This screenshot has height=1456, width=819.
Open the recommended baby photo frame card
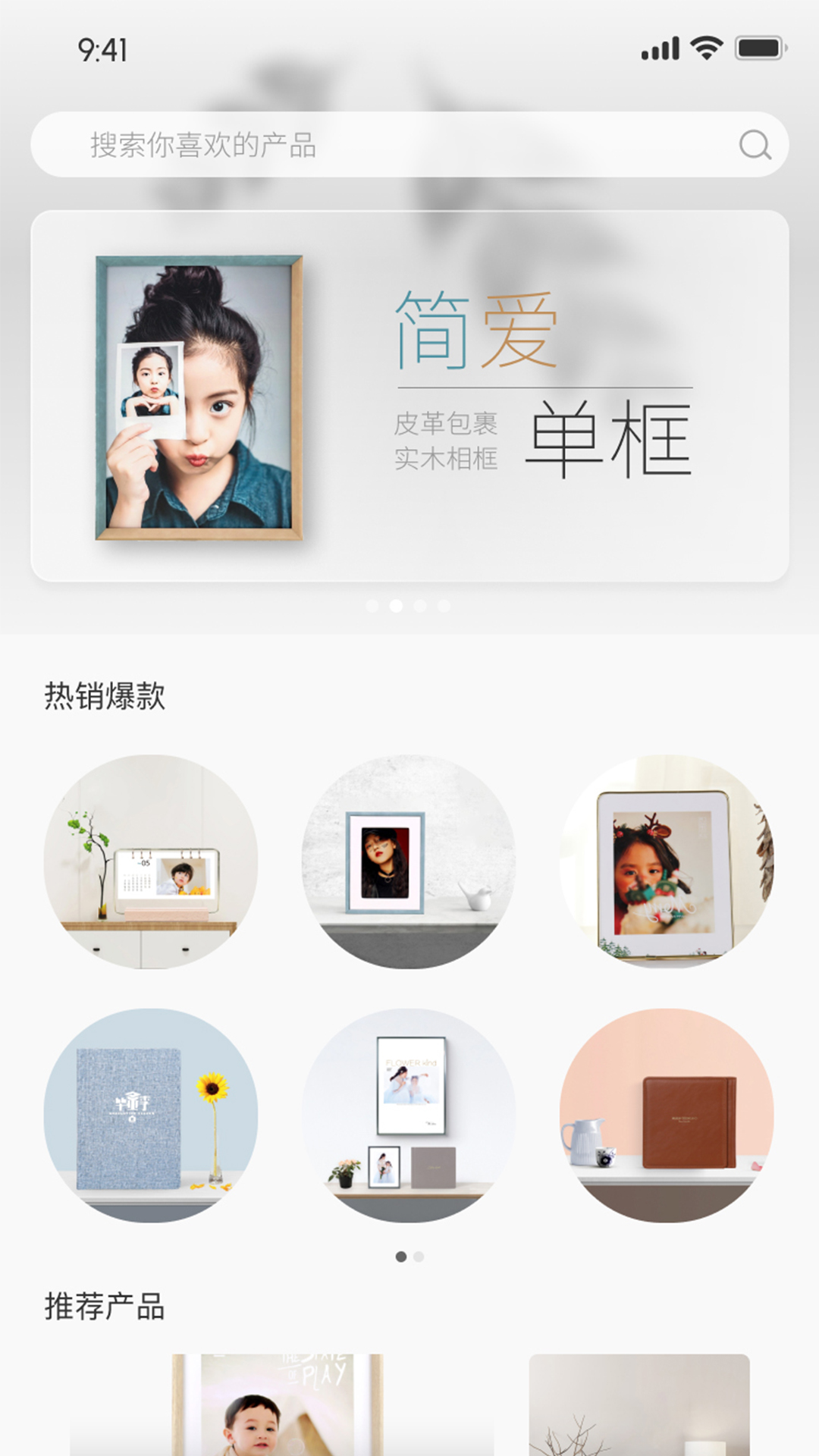pos(278,1403)
